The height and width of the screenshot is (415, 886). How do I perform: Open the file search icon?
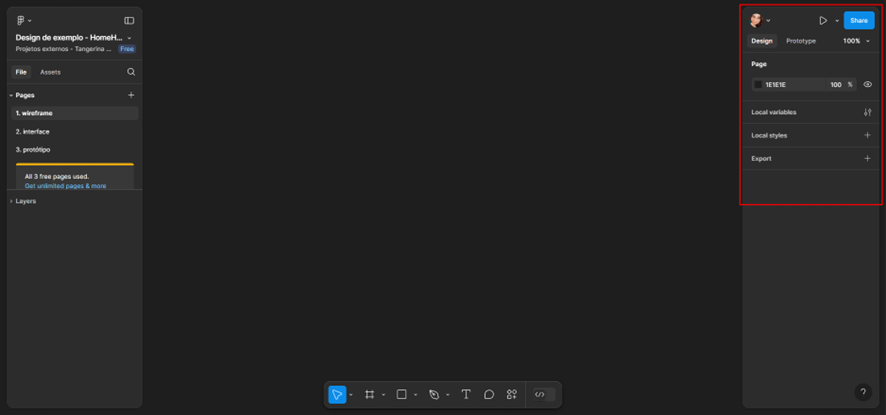tap(131, 72)
